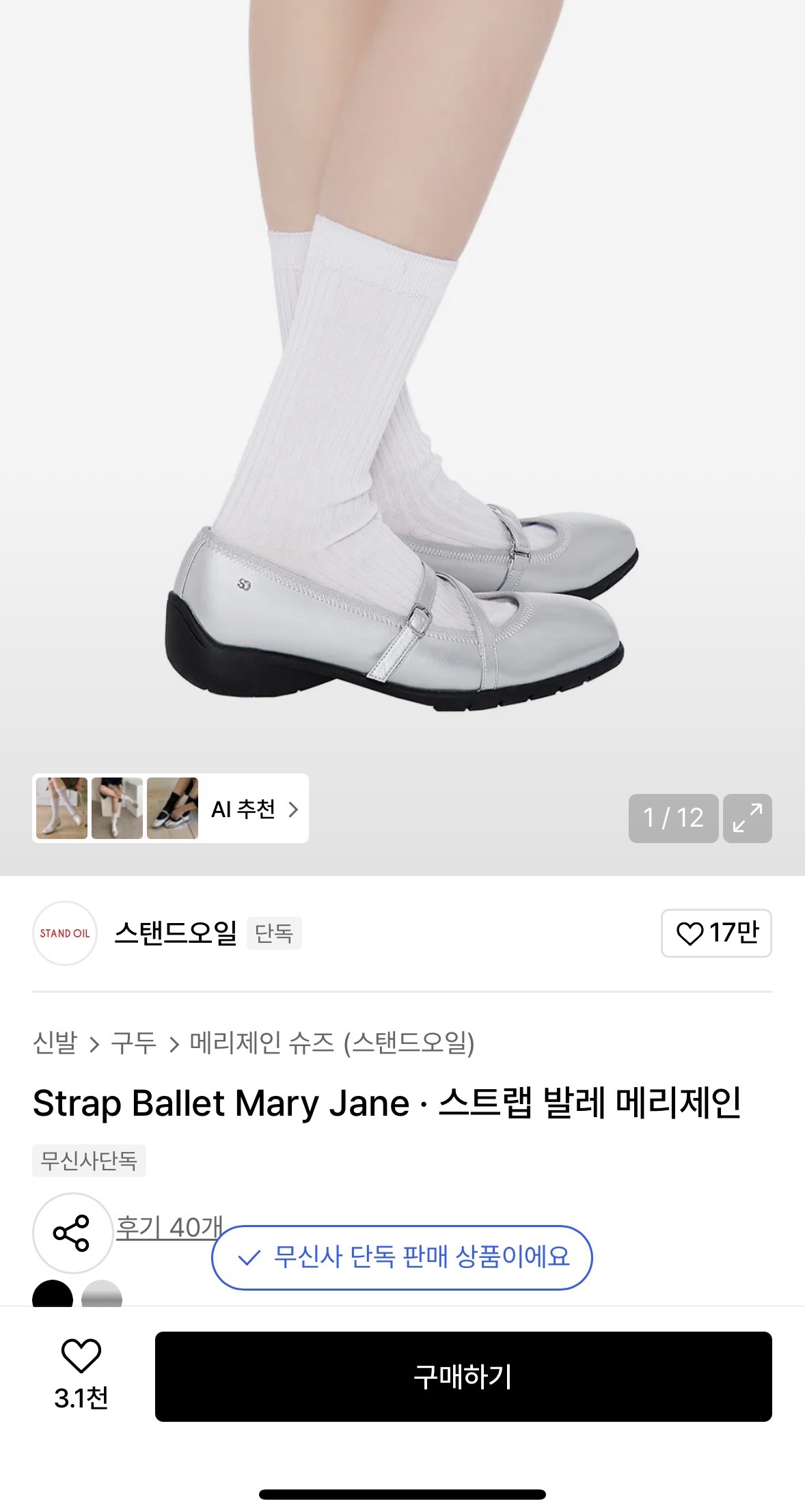The image size is (805, 1512).
Task: Open the main product photo
Action: [x=402, y=410]
